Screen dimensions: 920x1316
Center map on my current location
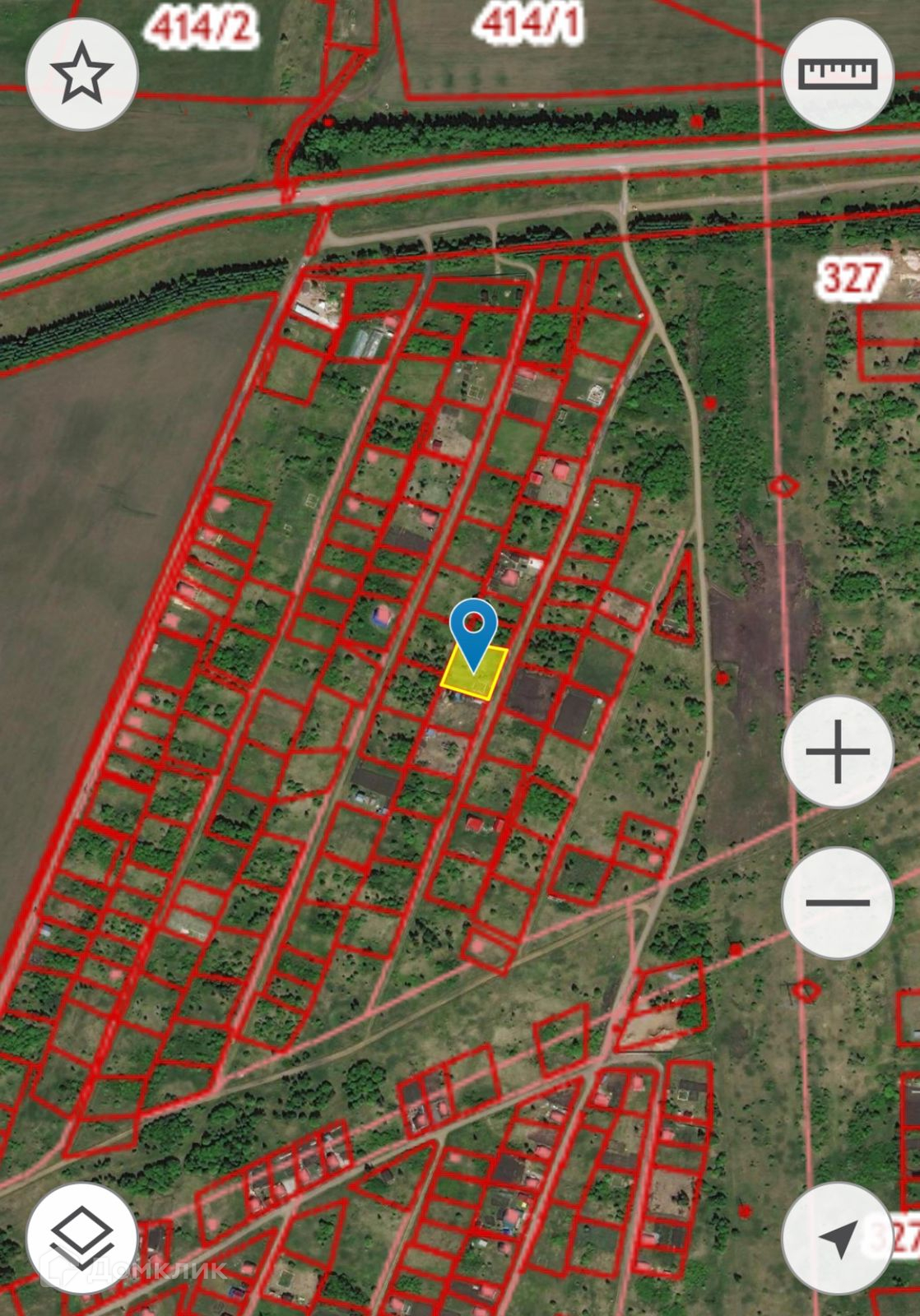(837, 1238)
